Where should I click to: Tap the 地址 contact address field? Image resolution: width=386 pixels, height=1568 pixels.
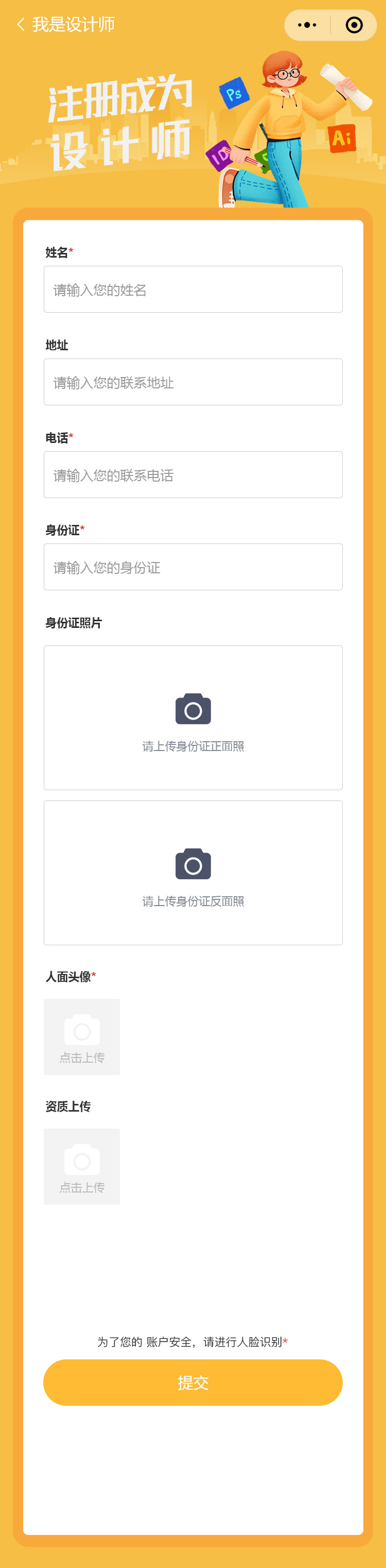pos(192,382)
